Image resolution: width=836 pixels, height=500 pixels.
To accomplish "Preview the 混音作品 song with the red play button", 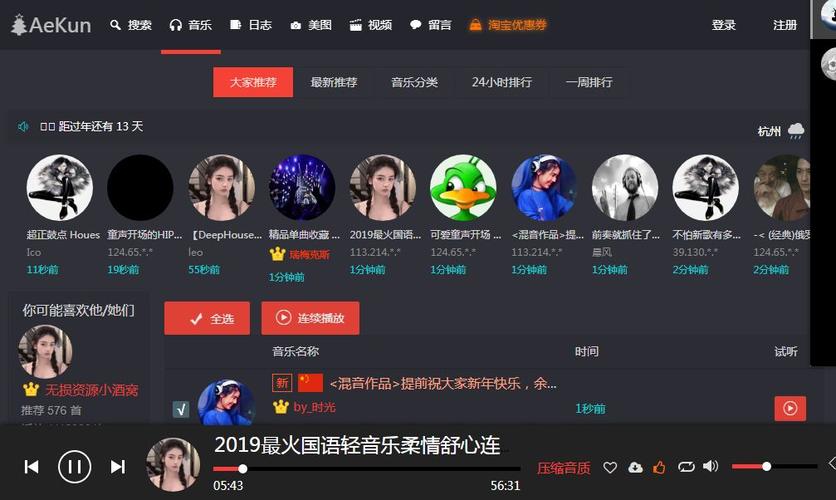I will click(x=789, y=408).
